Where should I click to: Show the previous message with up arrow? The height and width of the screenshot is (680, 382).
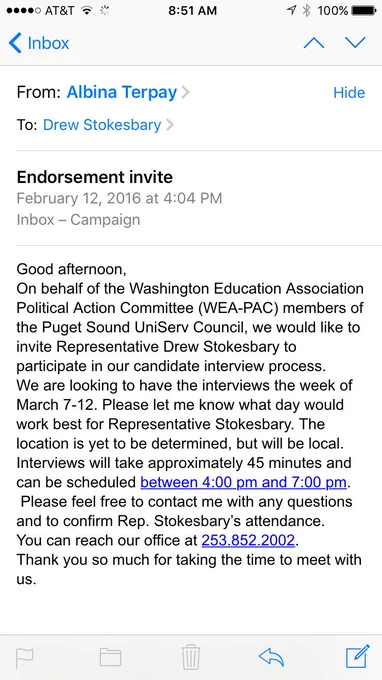[314, 42]
